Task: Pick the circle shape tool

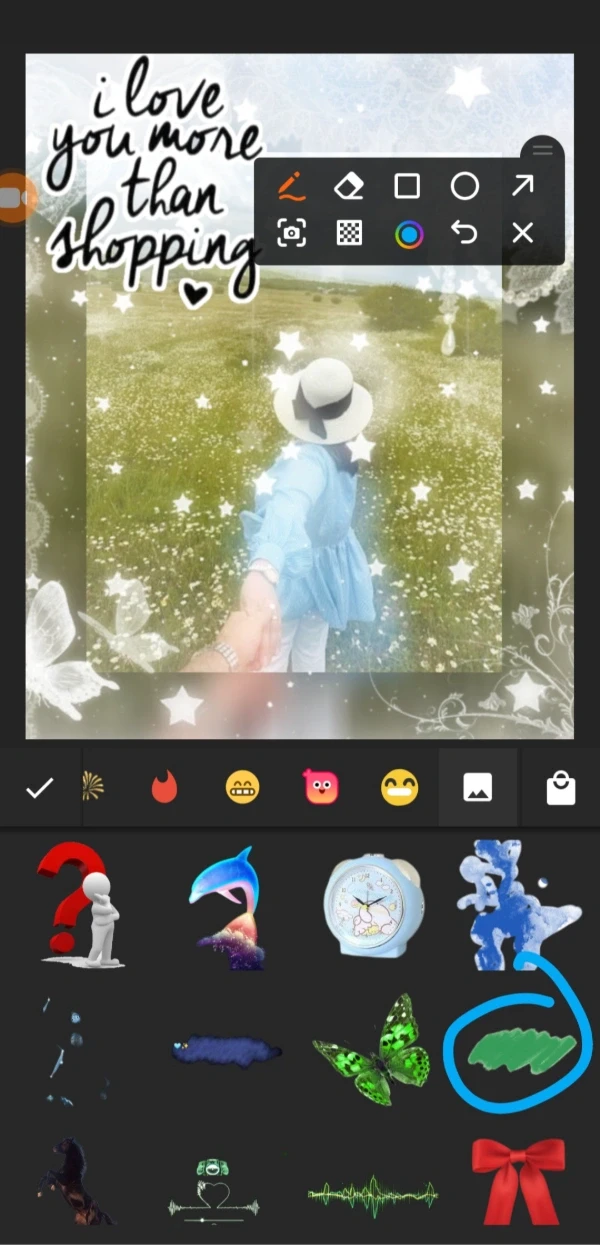Action: point(464,186)
